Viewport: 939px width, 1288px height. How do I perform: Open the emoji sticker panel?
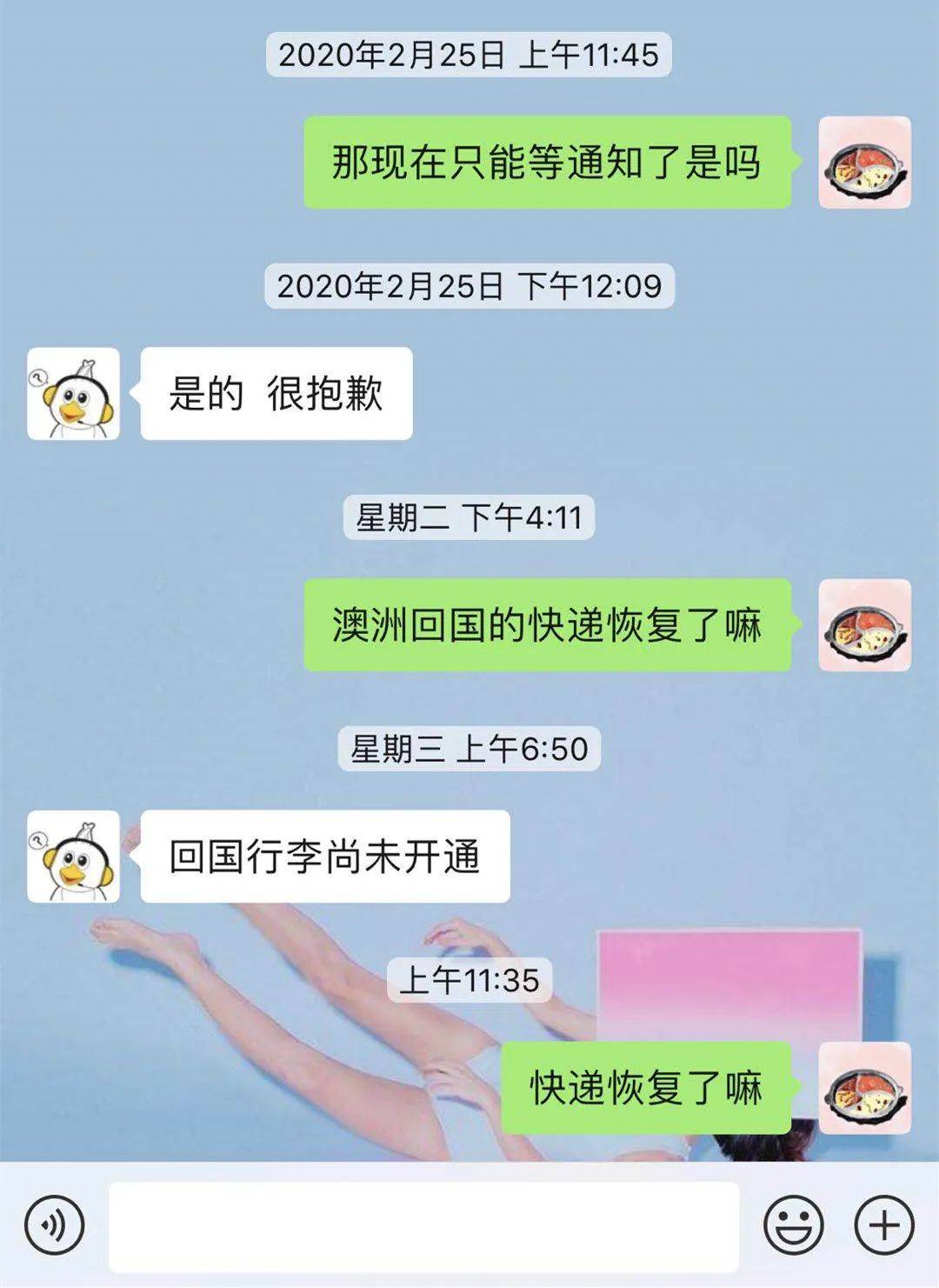point(793,1225)
